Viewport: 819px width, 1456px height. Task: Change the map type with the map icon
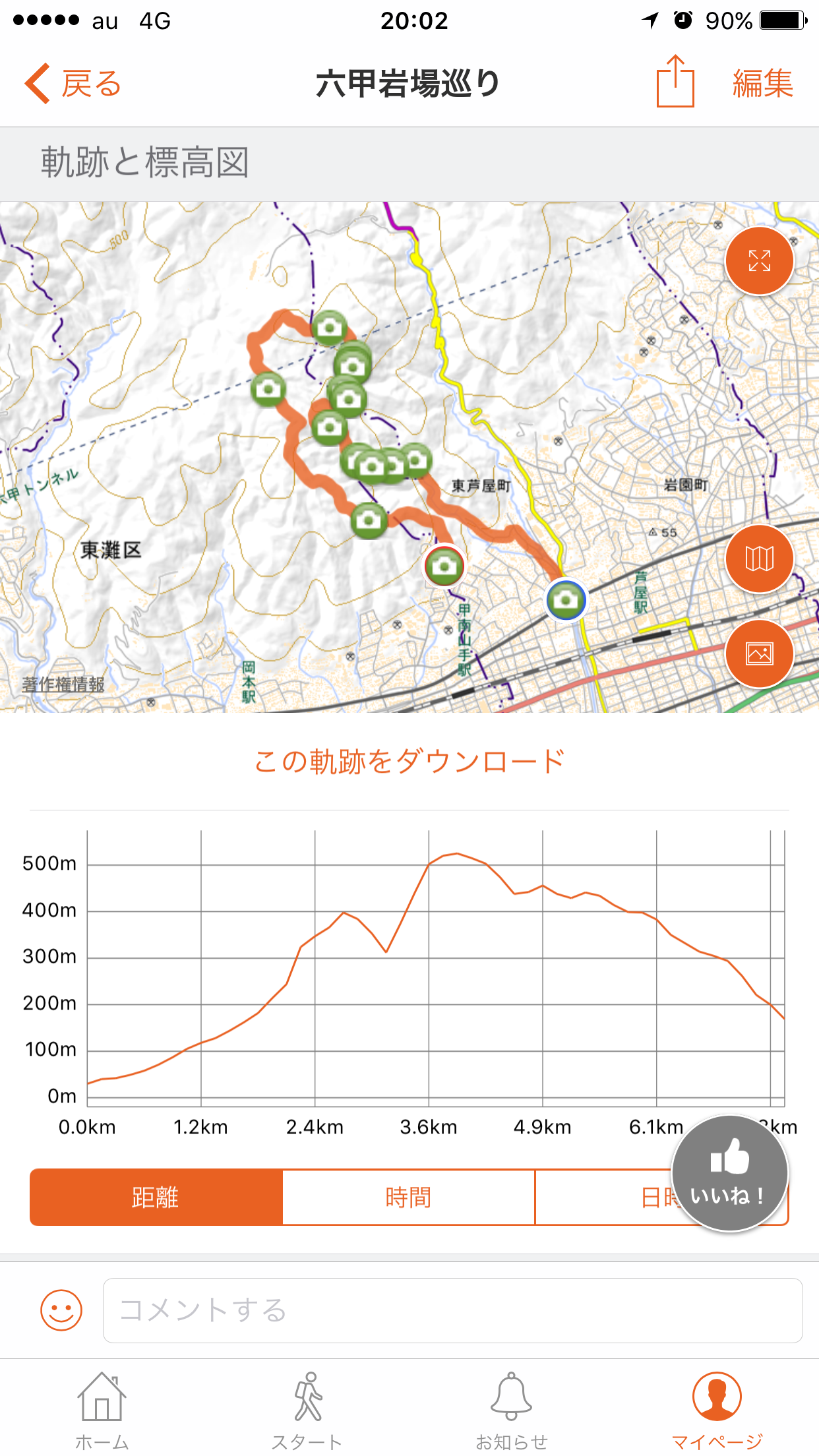[x=759, y=559]
